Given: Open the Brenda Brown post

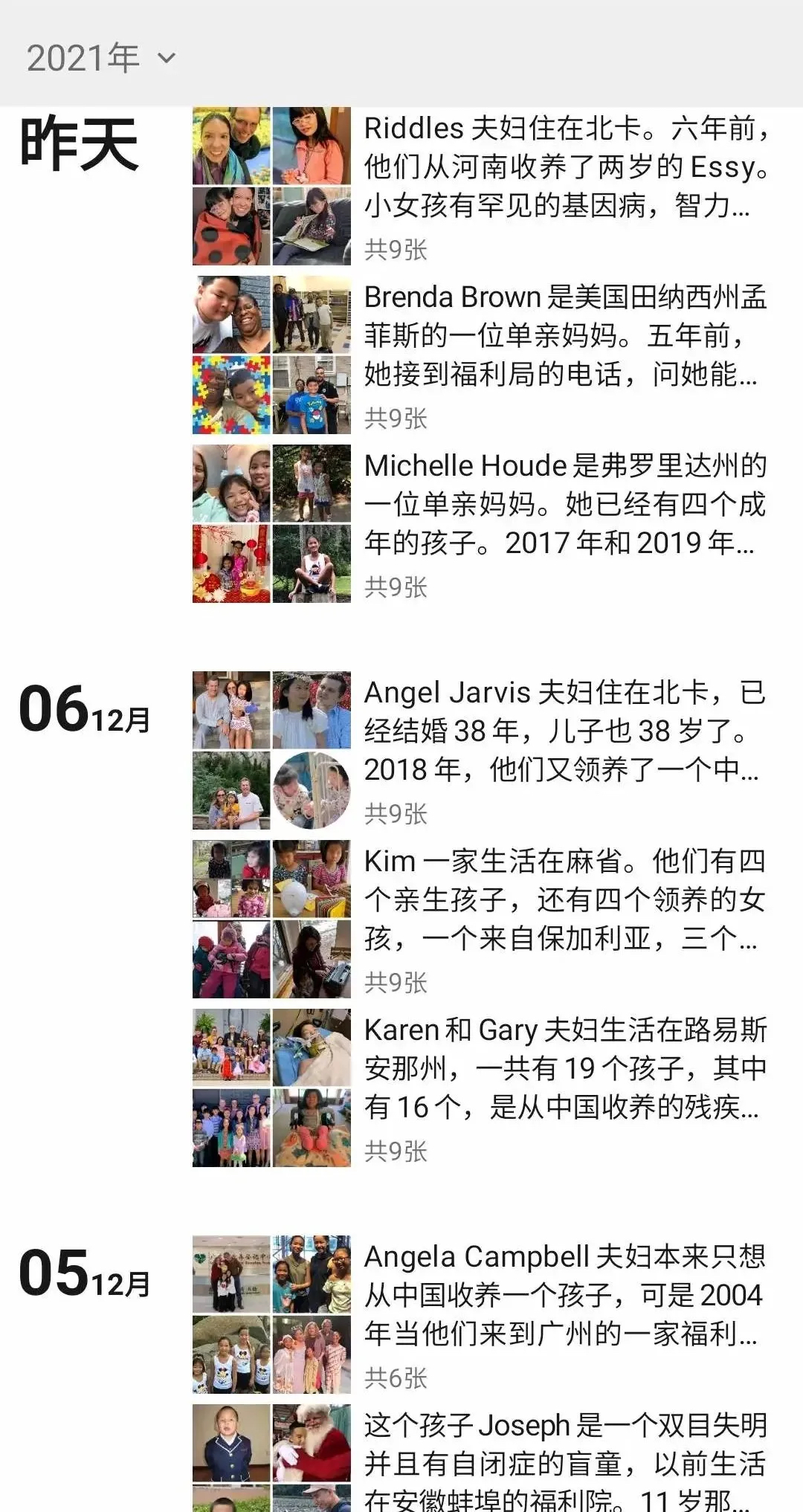Looking at the screenshot, I should [565, 336].
